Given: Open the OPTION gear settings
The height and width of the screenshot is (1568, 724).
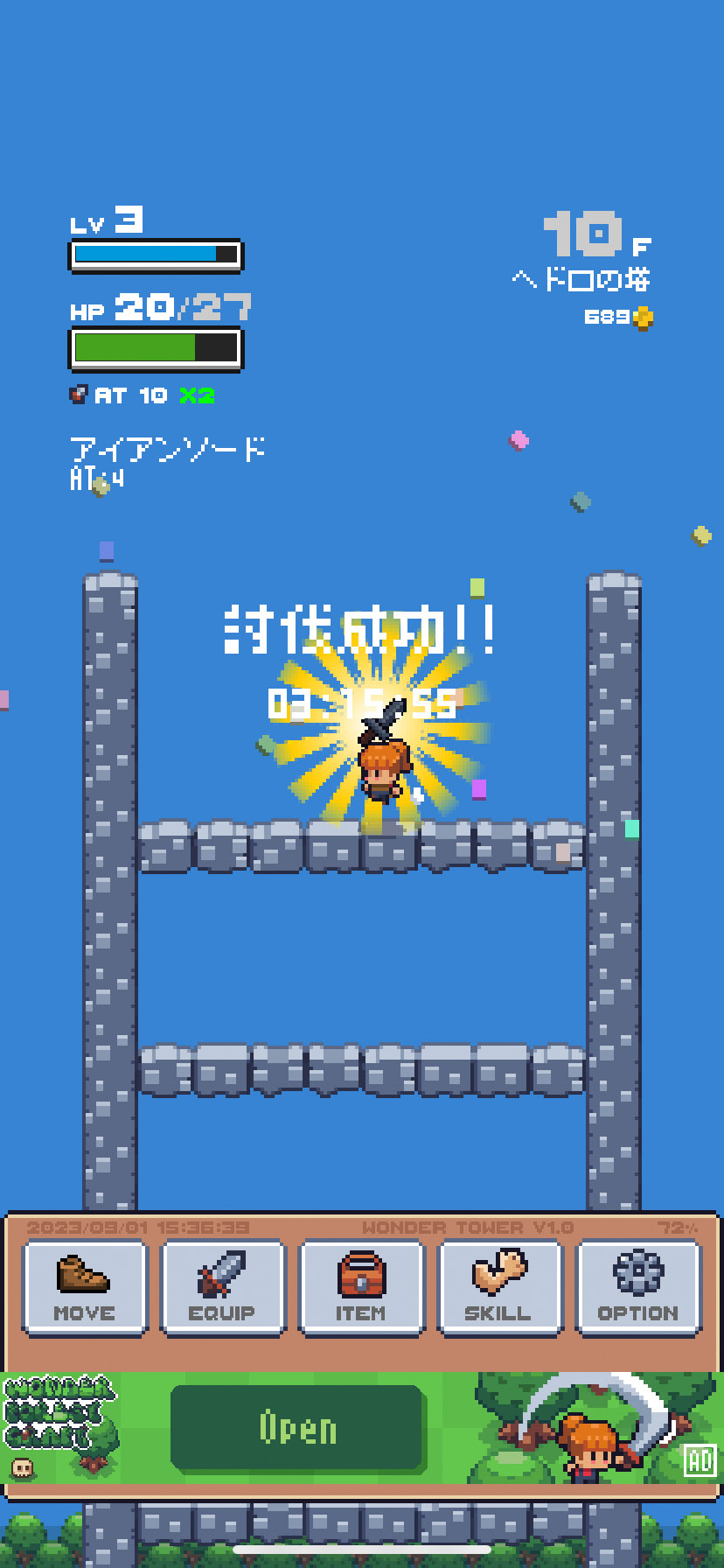Looking at the screenshot, I should (637, 1286).
